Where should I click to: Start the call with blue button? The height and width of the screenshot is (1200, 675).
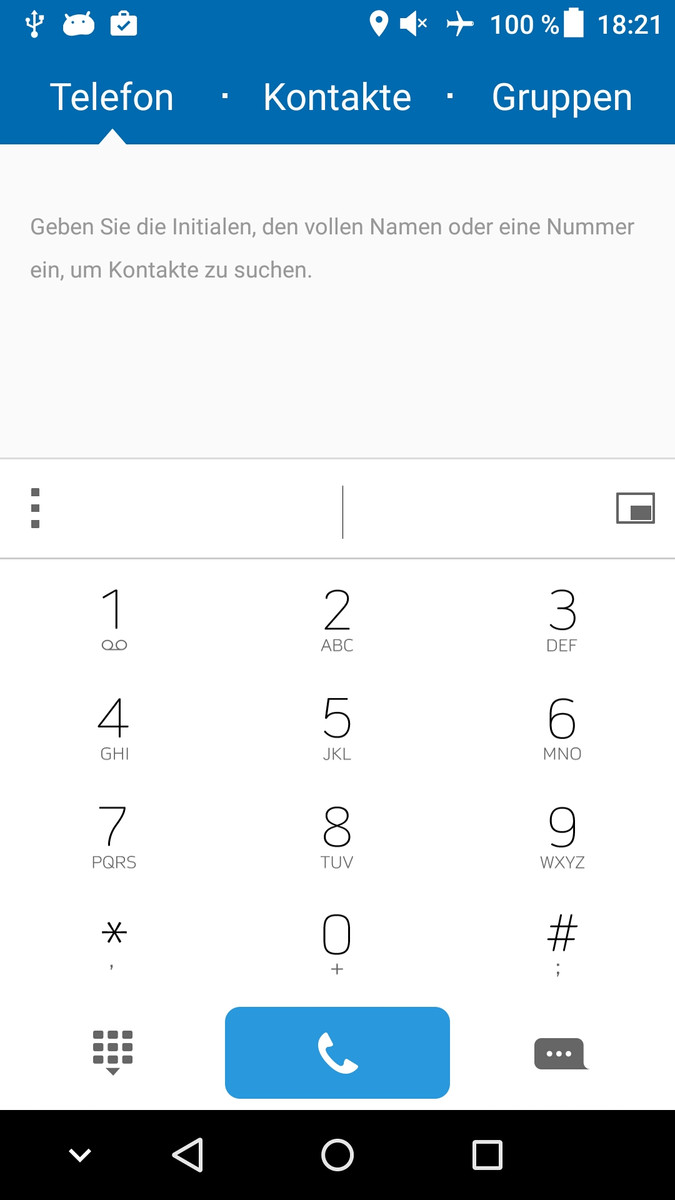(x=337, y=1052)
